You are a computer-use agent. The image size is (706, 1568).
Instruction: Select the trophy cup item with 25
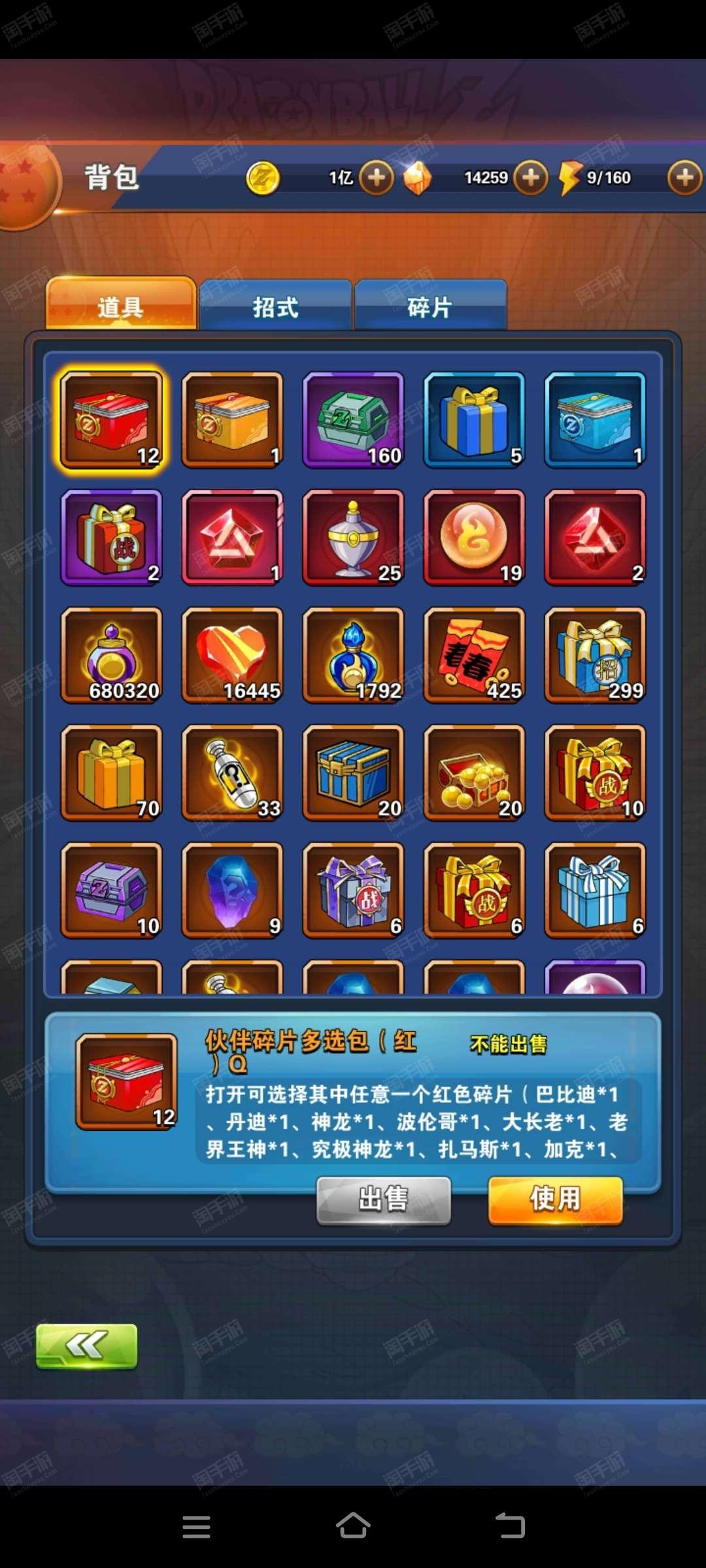(x=353, y=538)
